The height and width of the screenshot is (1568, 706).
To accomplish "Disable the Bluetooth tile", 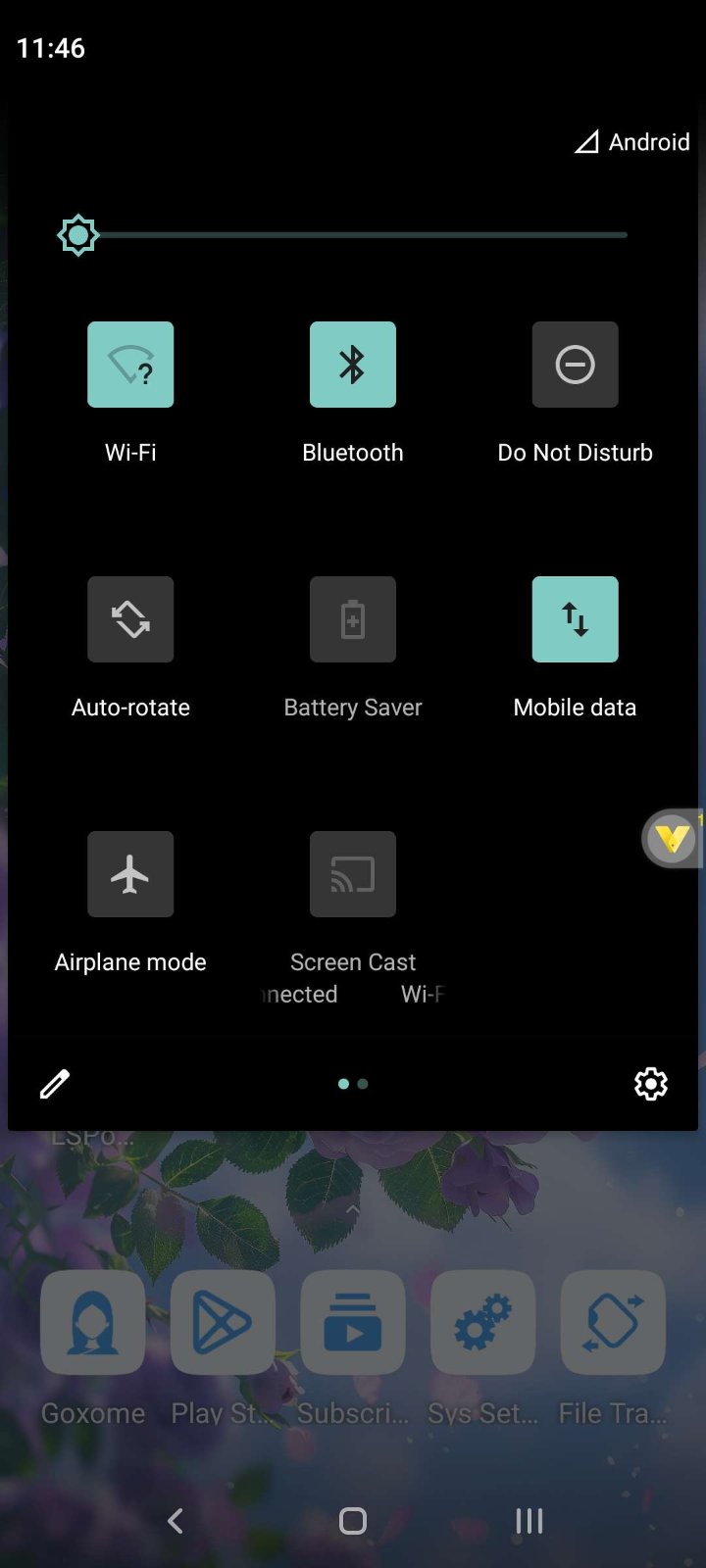I will tap(353, 365).
